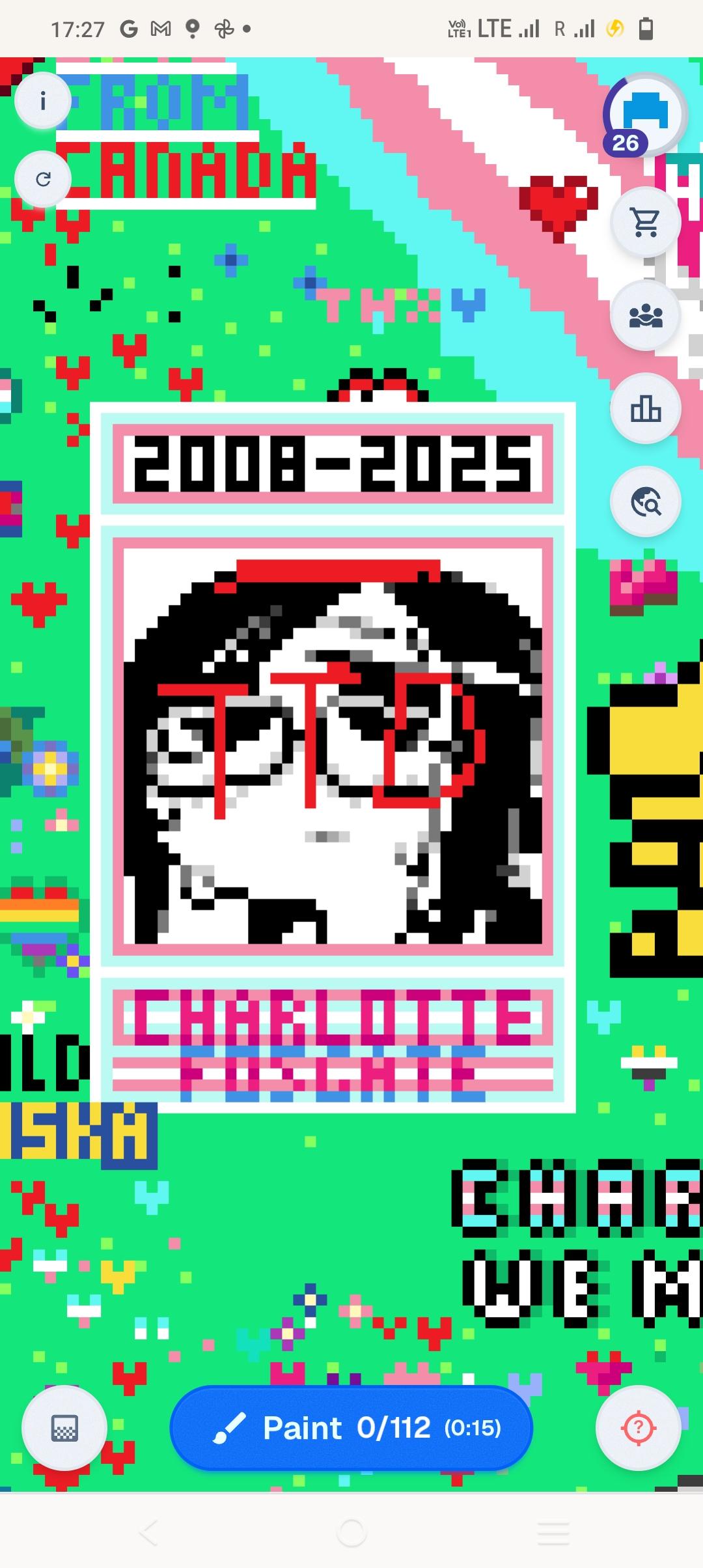Open the alliance group icon

click(x=645, y=316)
